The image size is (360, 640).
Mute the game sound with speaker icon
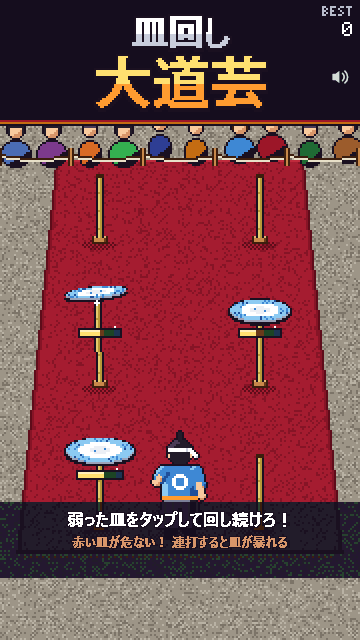tap(340, 77)
